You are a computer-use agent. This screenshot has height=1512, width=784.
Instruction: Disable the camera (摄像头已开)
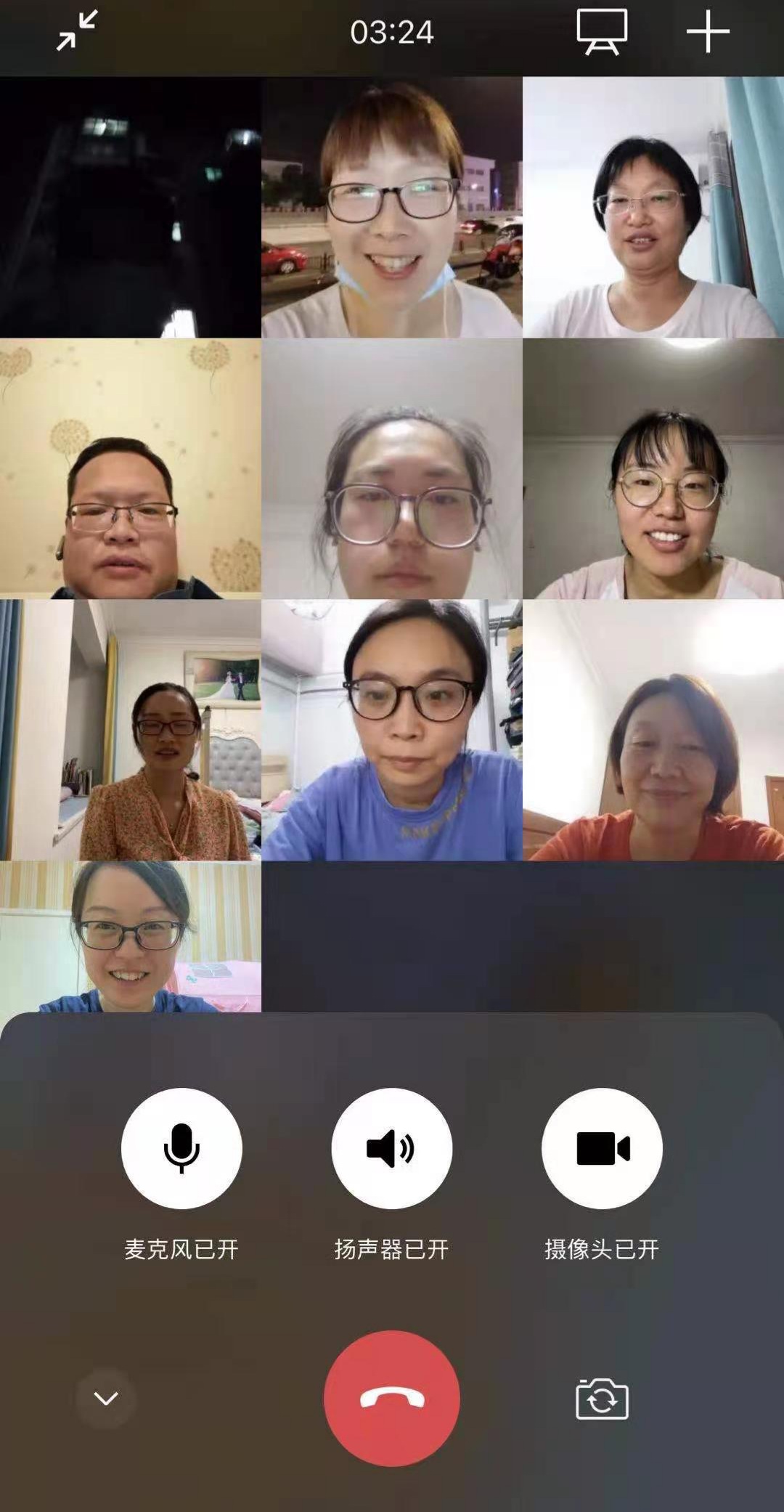pos(602,1148)
